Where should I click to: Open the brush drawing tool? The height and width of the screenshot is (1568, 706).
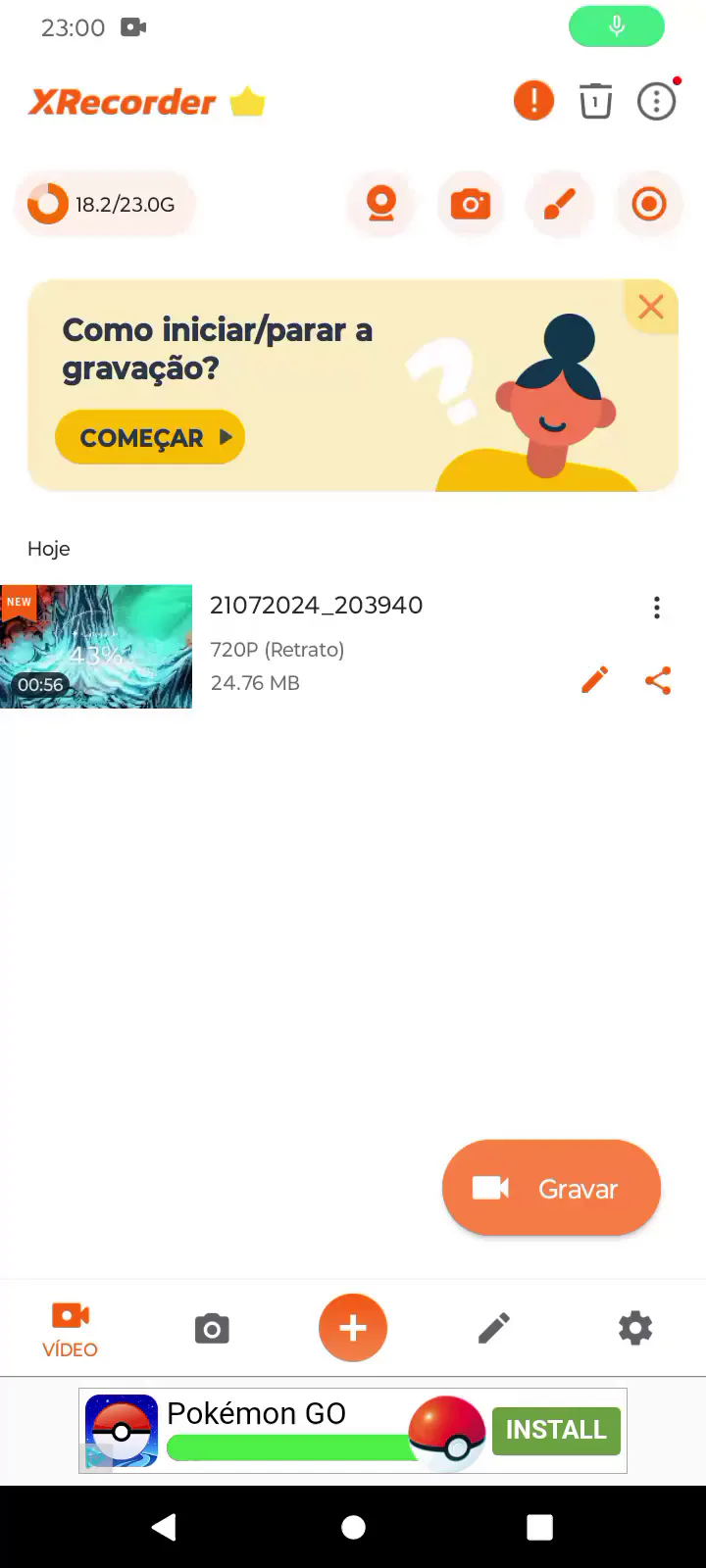click(559, 204)
